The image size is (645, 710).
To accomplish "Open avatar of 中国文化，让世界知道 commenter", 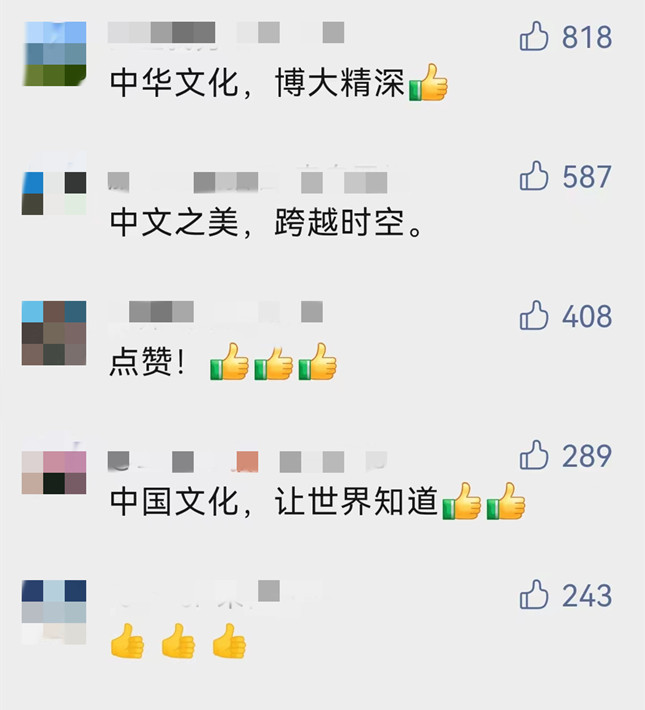I will pyautogui.click(x=54, y=473).
